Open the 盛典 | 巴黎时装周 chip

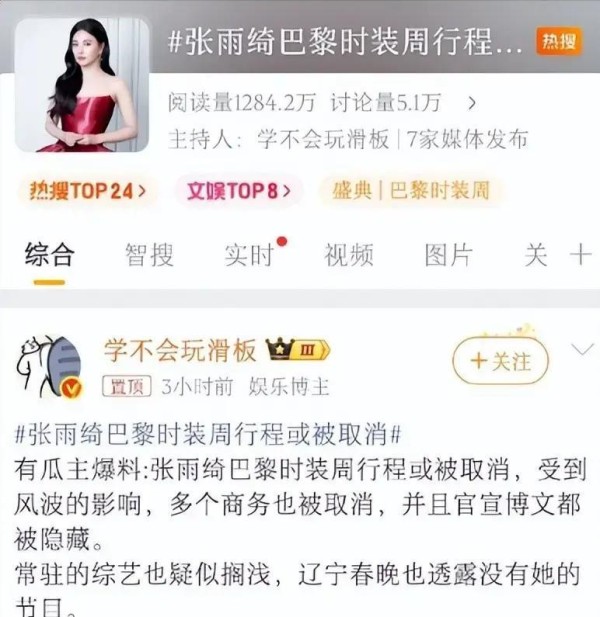(411, 190)
